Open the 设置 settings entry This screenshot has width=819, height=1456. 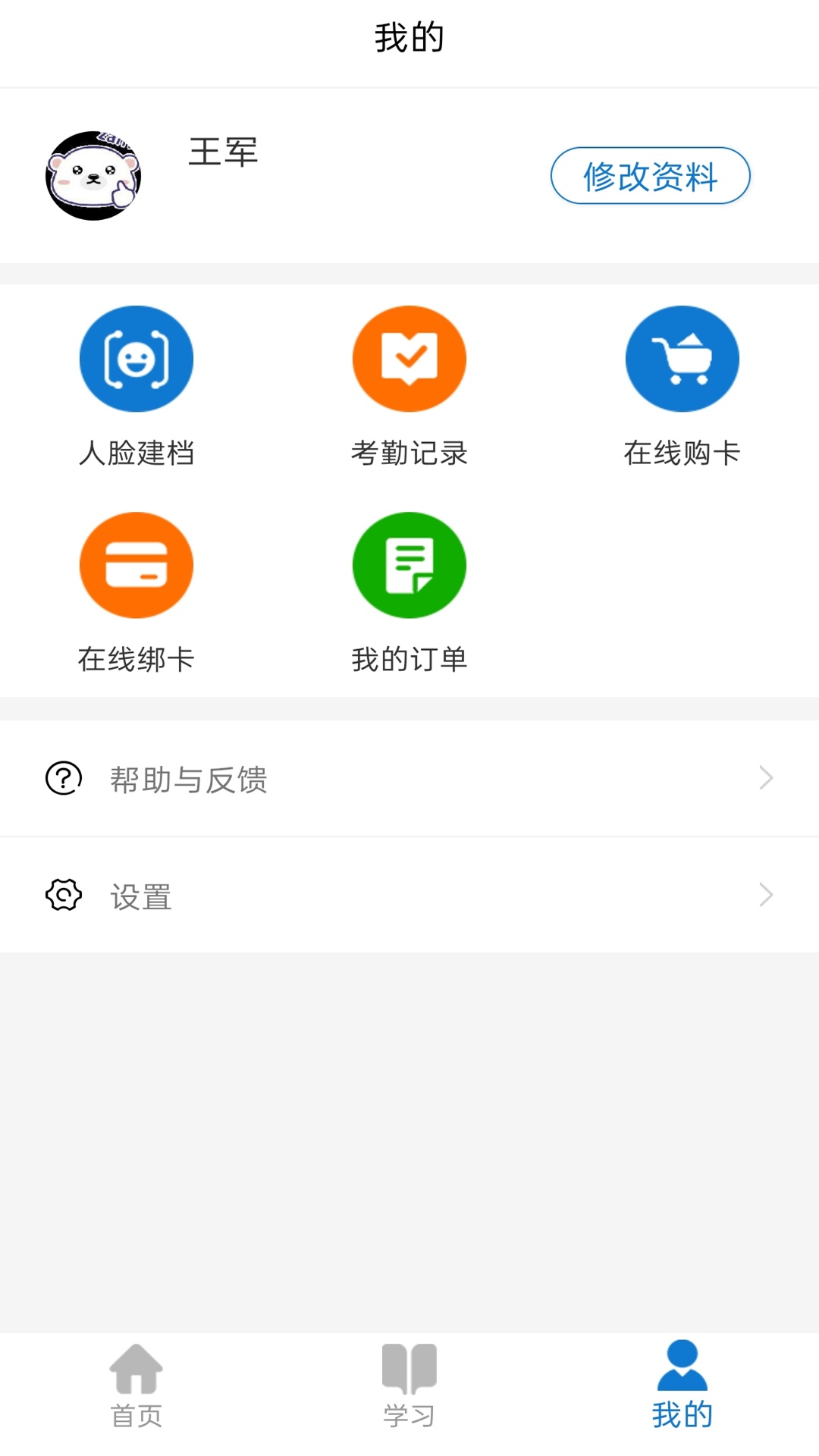point(142,898)
